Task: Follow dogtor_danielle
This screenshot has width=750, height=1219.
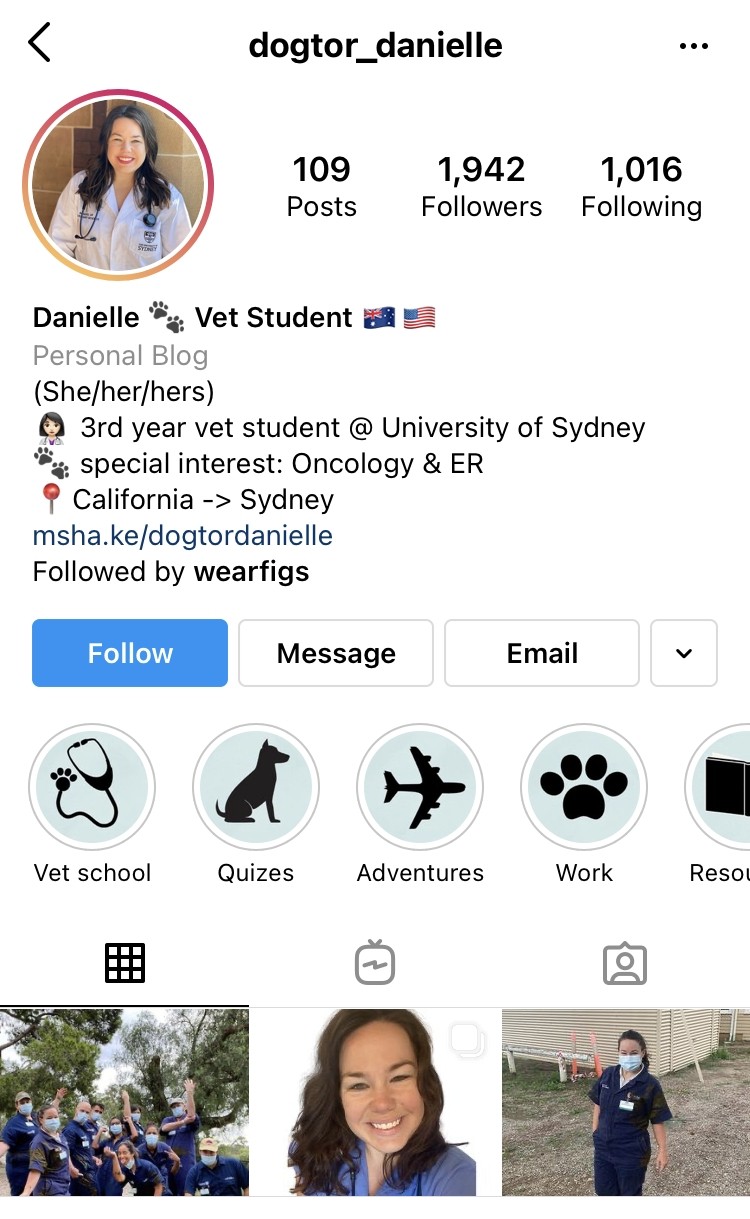Action: click(130, 653)
